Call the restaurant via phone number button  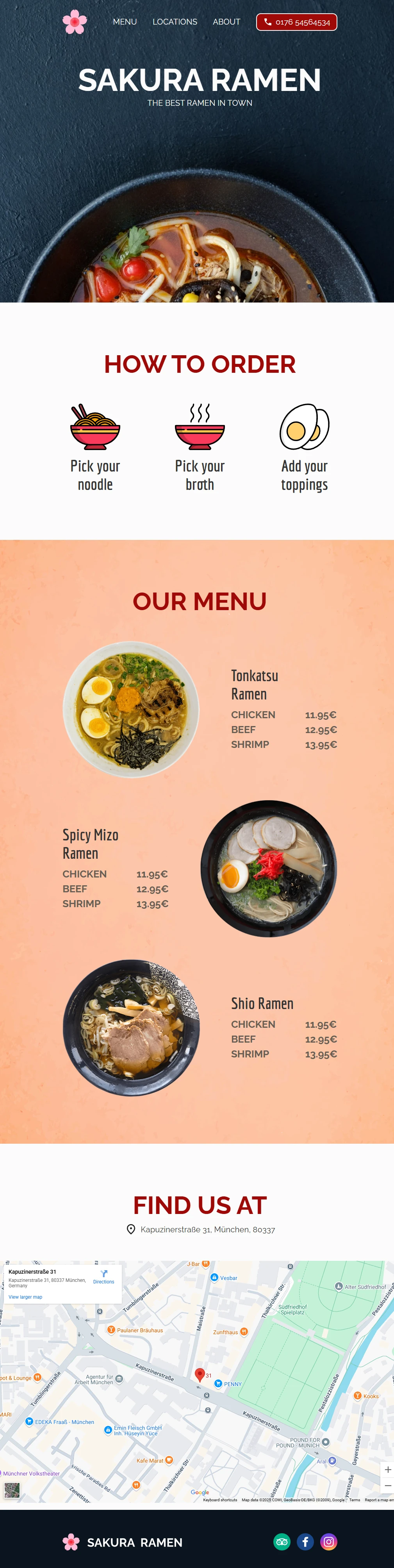point(296,22)
